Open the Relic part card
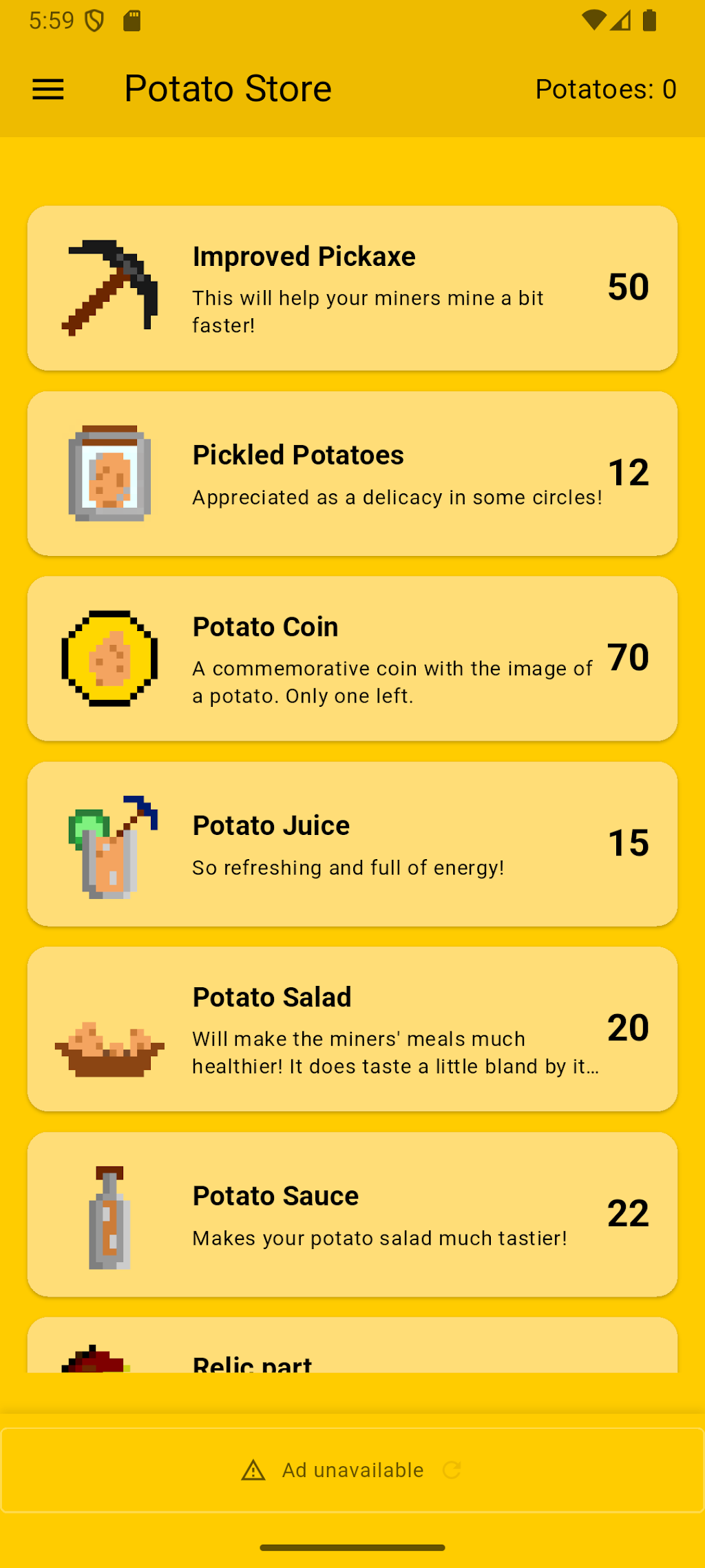The width and height of the screenshot is (705, 1568). pyautogui.click(x=352, y=1345)
